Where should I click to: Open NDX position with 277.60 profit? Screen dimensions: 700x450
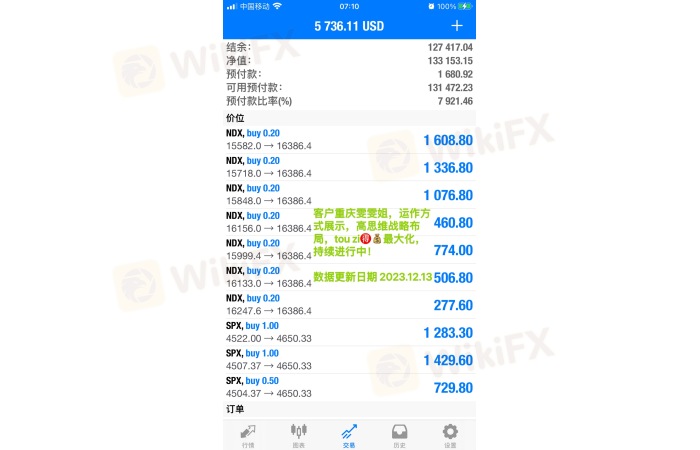(349, 304)
